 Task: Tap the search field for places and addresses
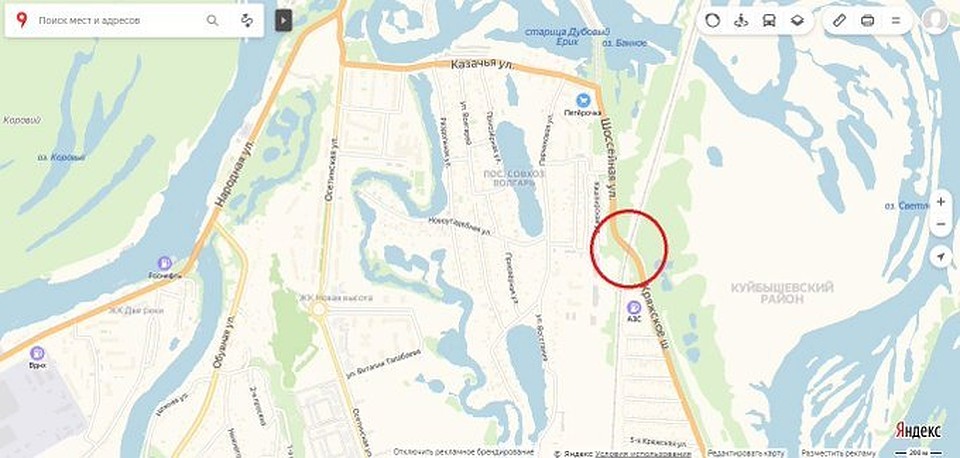point(110,20)
